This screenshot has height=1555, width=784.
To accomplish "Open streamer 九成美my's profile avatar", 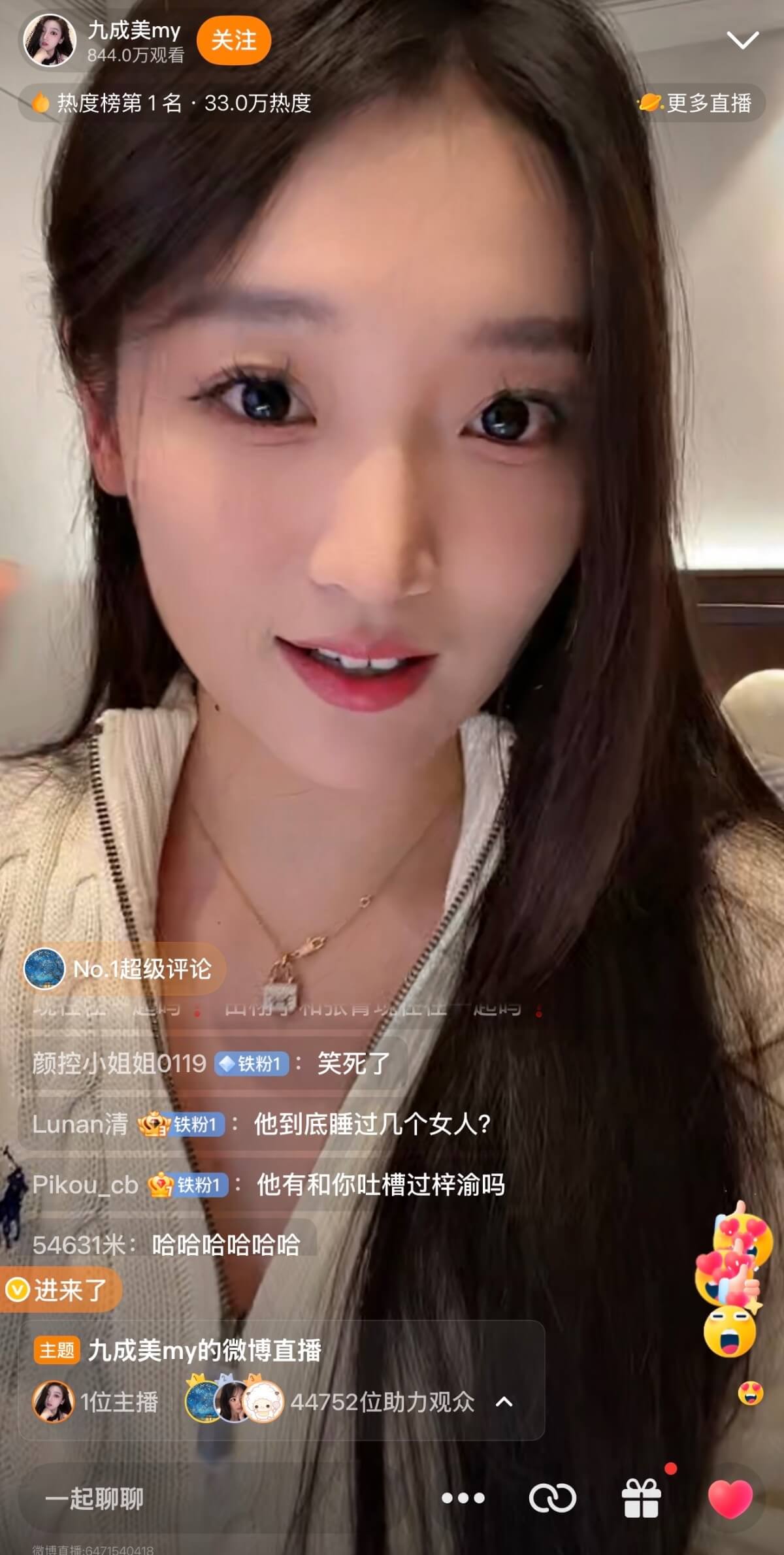I will point(49,41).
